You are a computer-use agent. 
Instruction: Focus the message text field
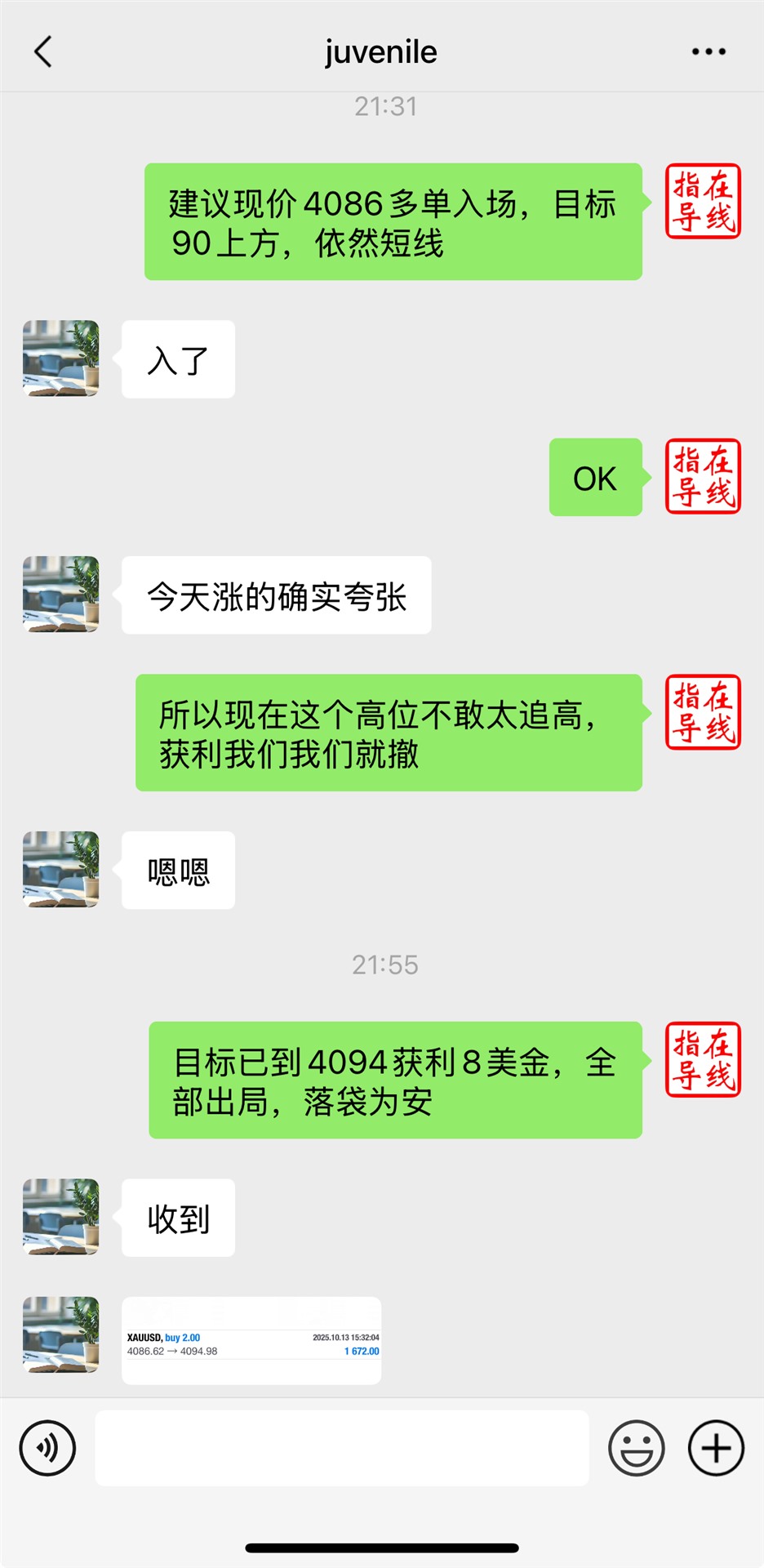(342, 1448)
